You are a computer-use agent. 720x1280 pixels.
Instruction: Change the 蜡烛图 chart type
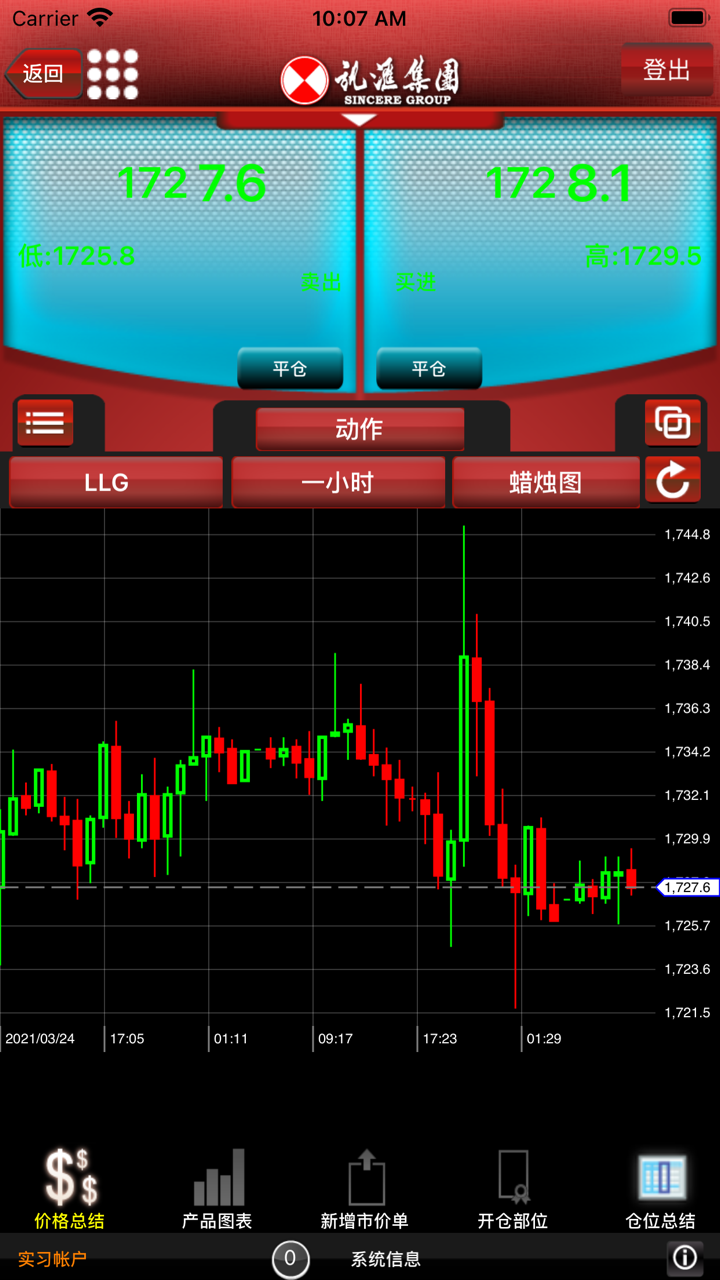tap(545, 483)
